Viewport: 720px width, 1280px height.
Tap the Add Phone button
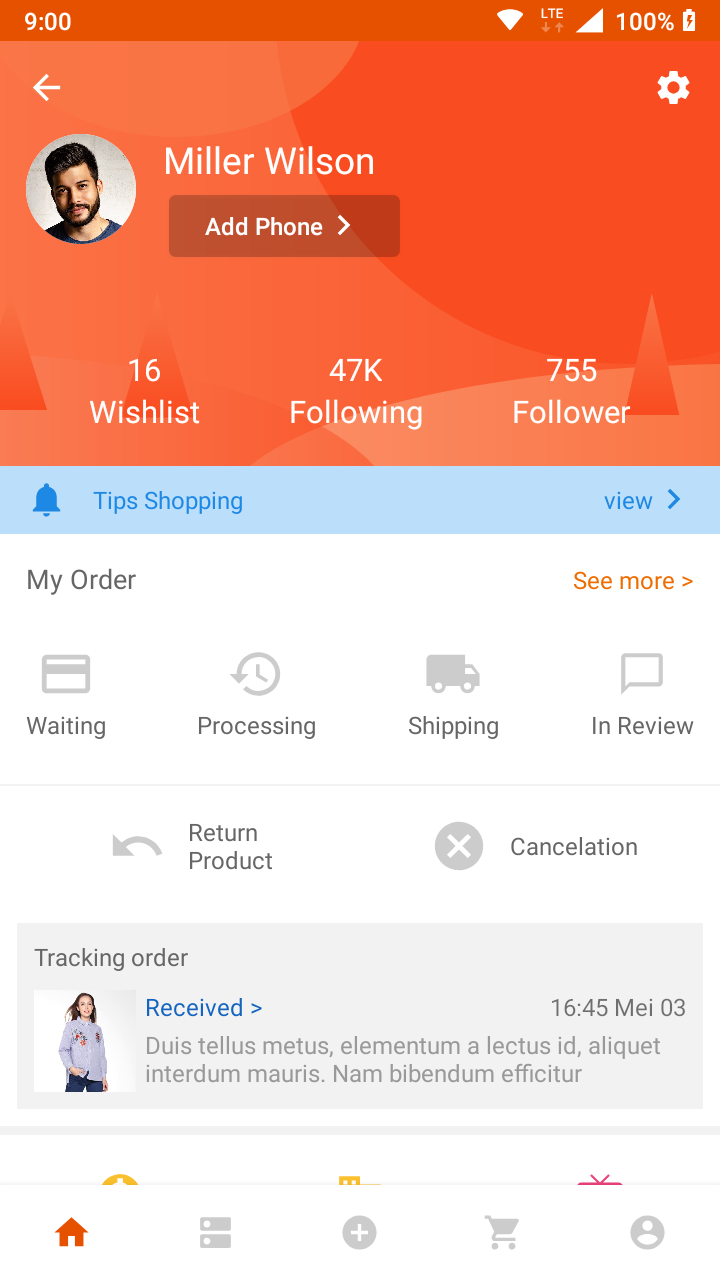[284, 226]
